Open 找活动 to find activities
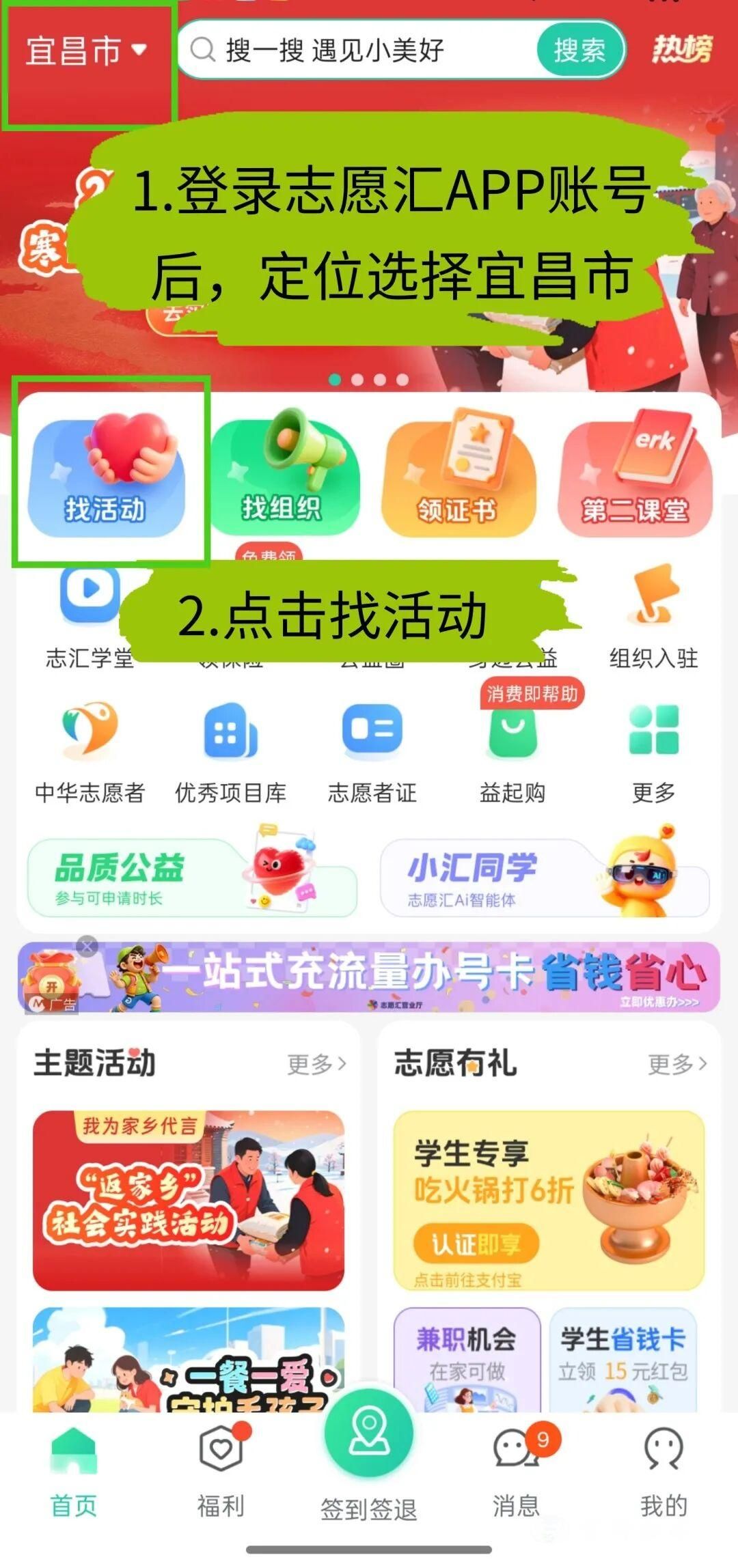Image resolution: width=738 pixels, height=1568 pixels. (x=106, y=478)
